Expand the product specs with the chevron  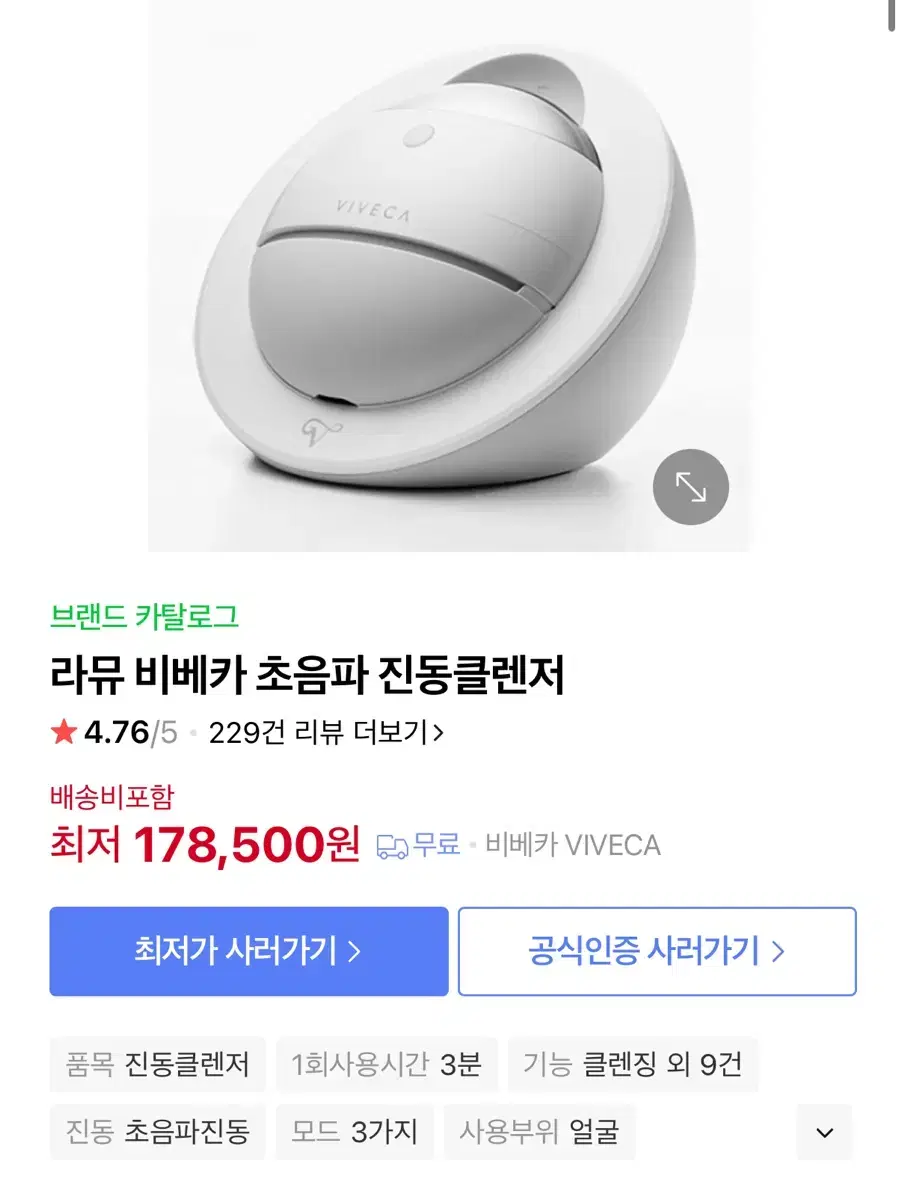point(823,1132)
